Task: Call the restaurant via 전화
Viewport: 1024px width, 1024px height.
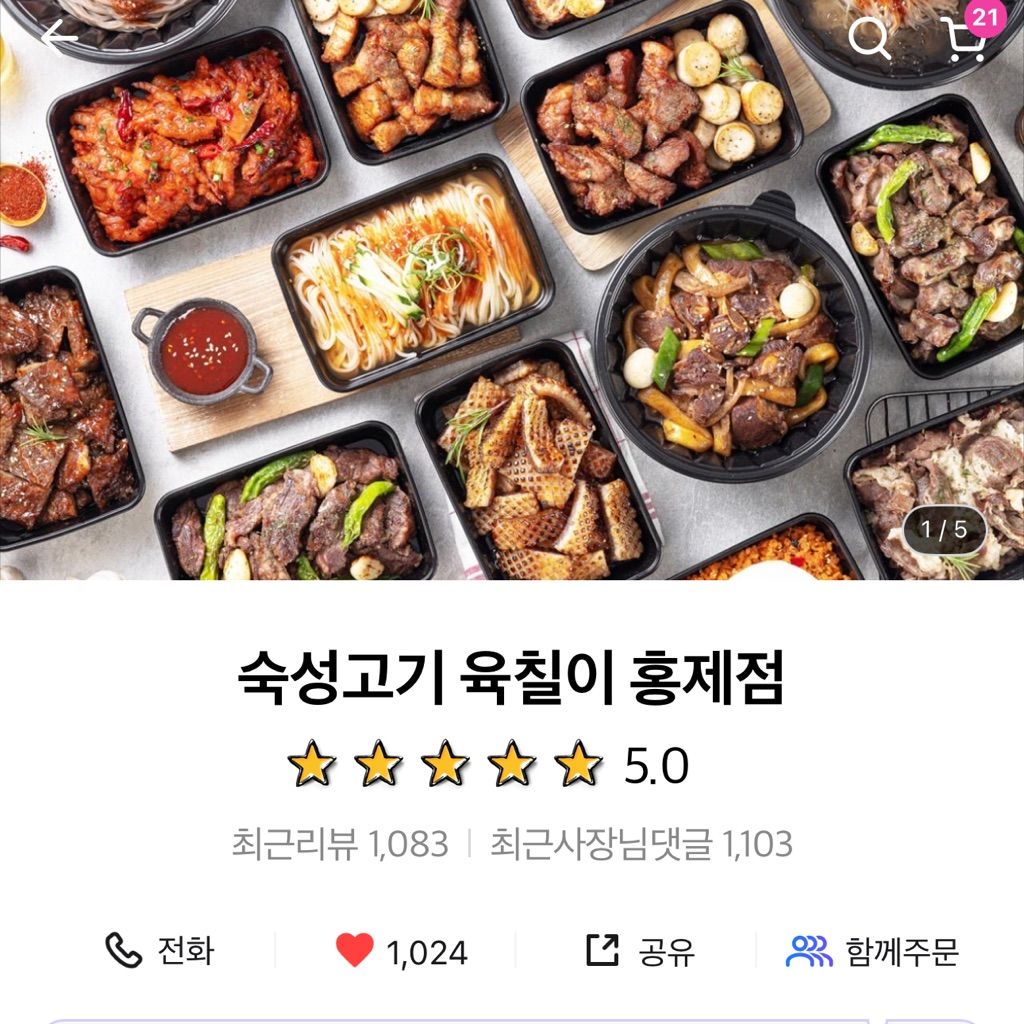Action: pos(160,950)
